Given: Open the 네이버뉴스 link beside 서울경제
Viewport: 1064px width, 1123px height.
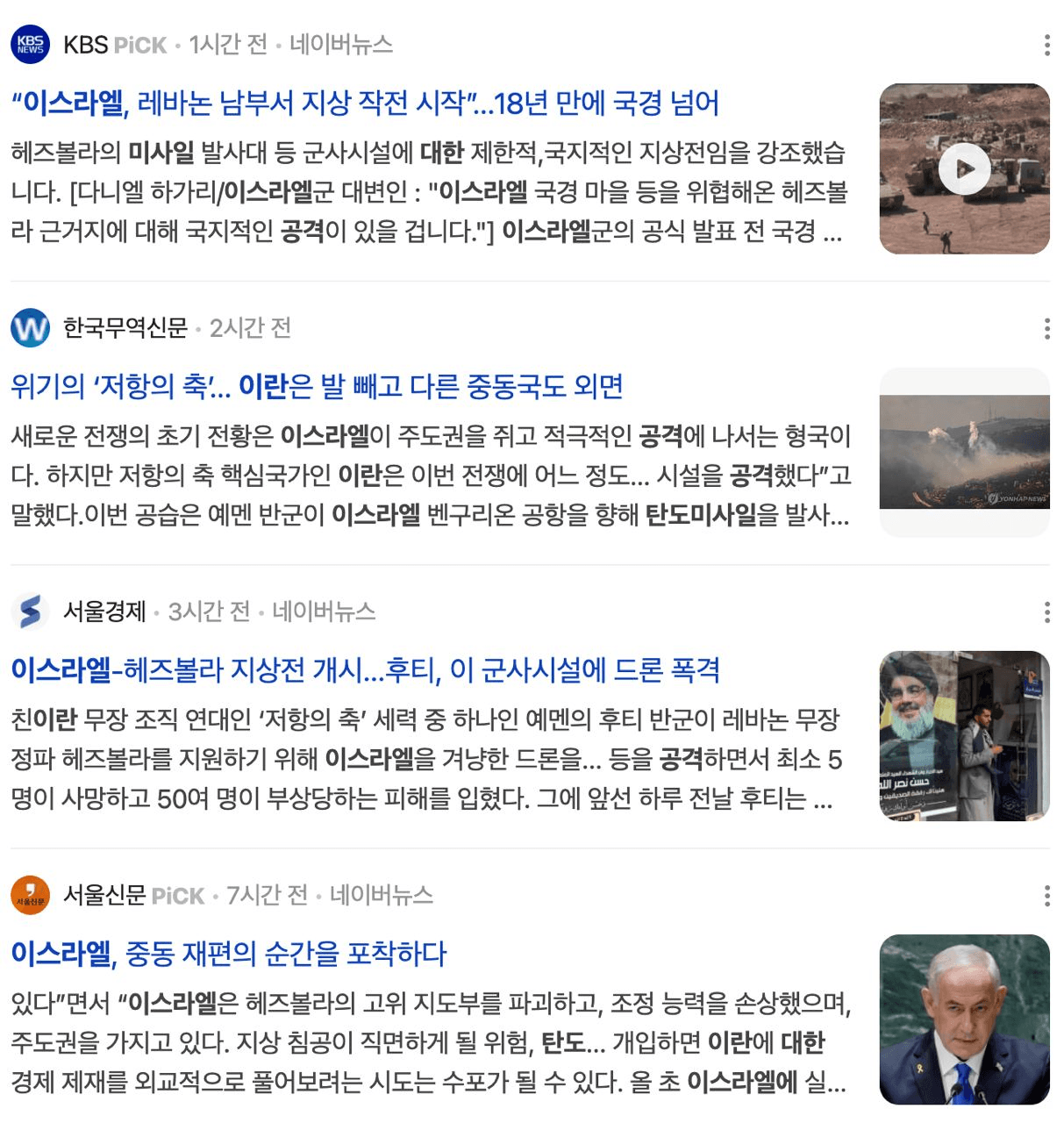Looking at the screenshot, I should tap(324, 612).
